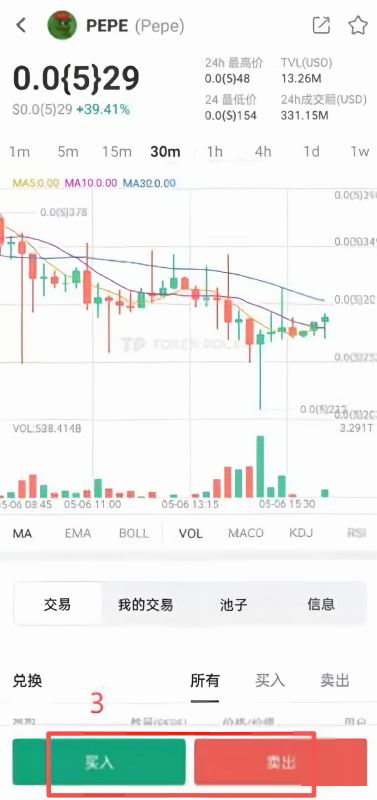
Task: Switch sub-chart to MACO indicator
Action: click(246, 534)
